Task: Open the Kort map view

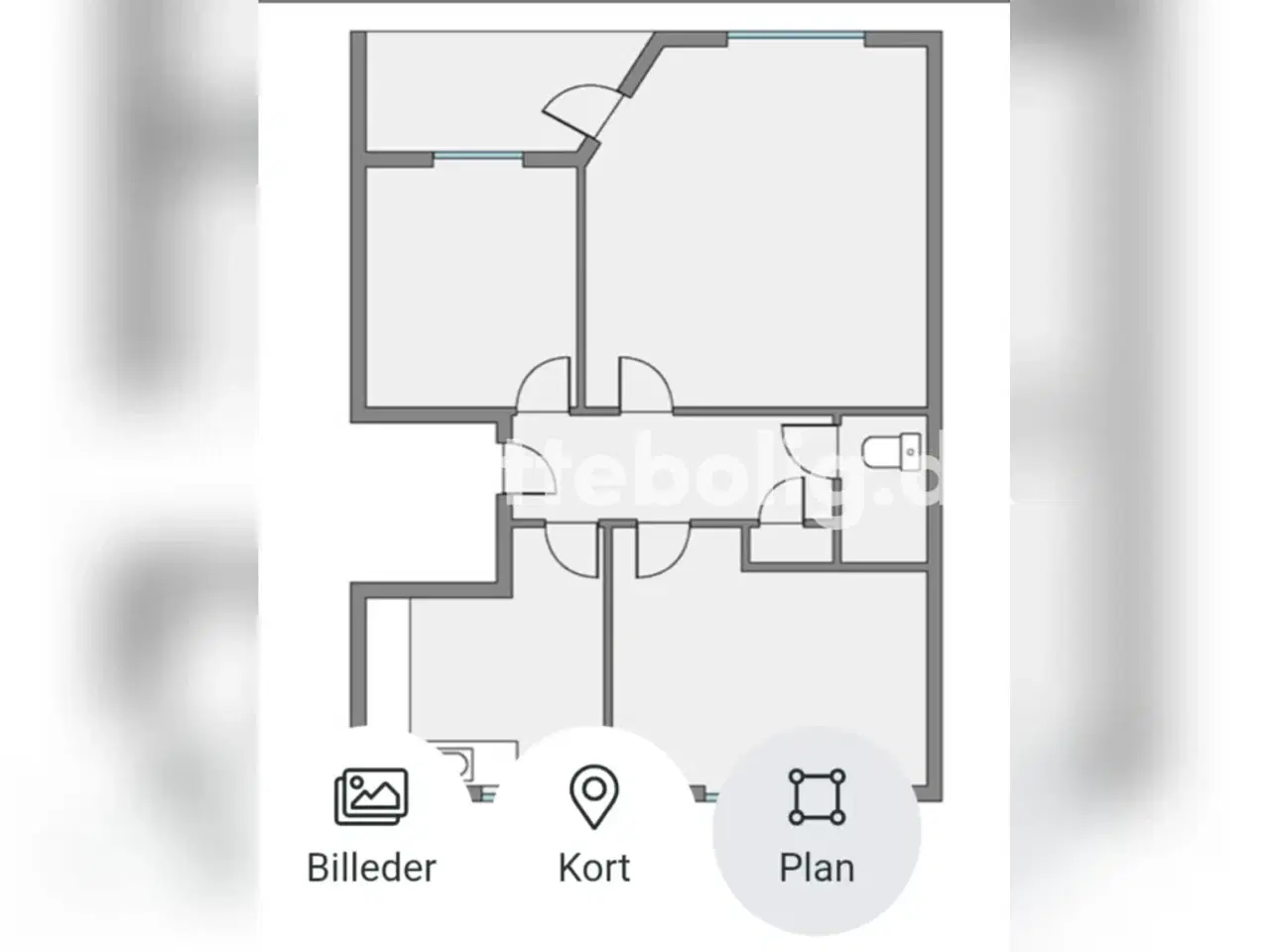Action: pyautogui.click(x=593, y=825)
